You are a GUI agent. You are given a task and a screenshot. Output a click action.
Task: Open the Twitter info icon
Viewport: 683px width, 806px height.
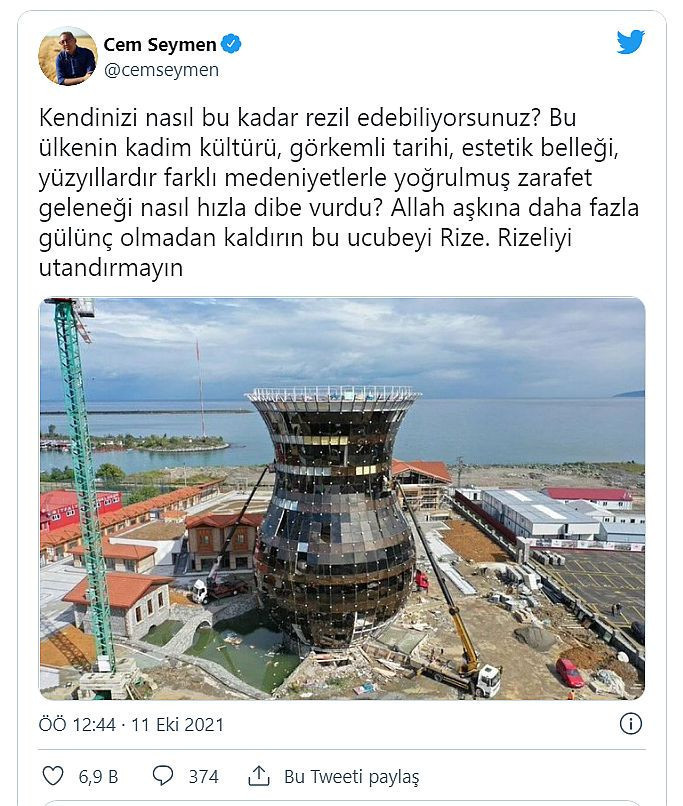click(x=630, y=724)
